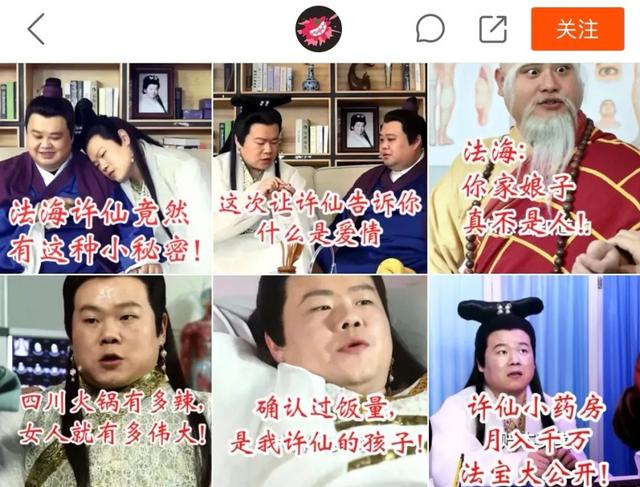This screenshot has height=487, width=640.
Task: Open the comments bubble icon
Action: [x=430, y=29]
